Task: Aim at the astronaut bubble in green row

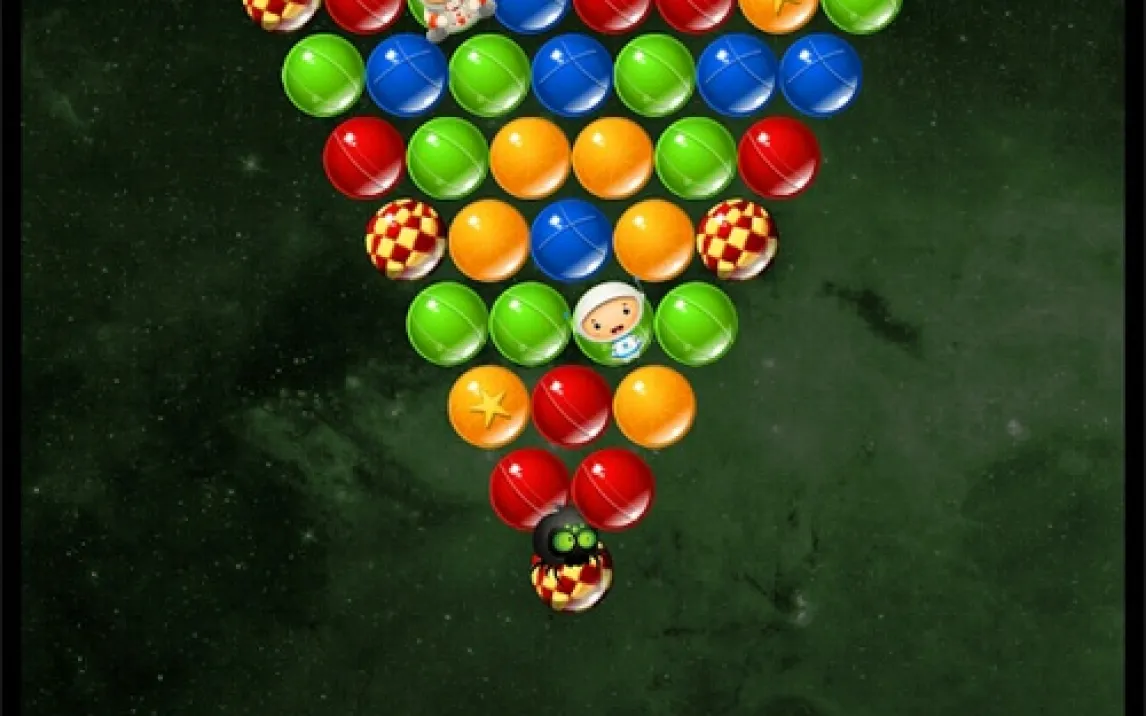Action: 613,322
